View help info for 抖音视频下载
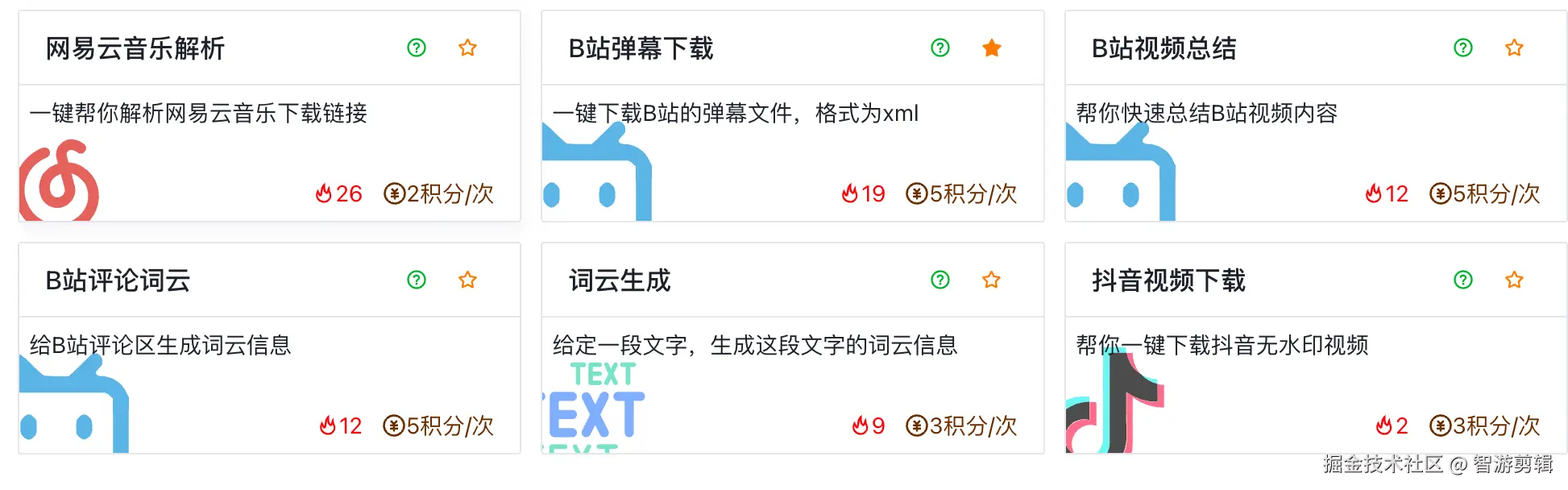 click(1463, 280)
